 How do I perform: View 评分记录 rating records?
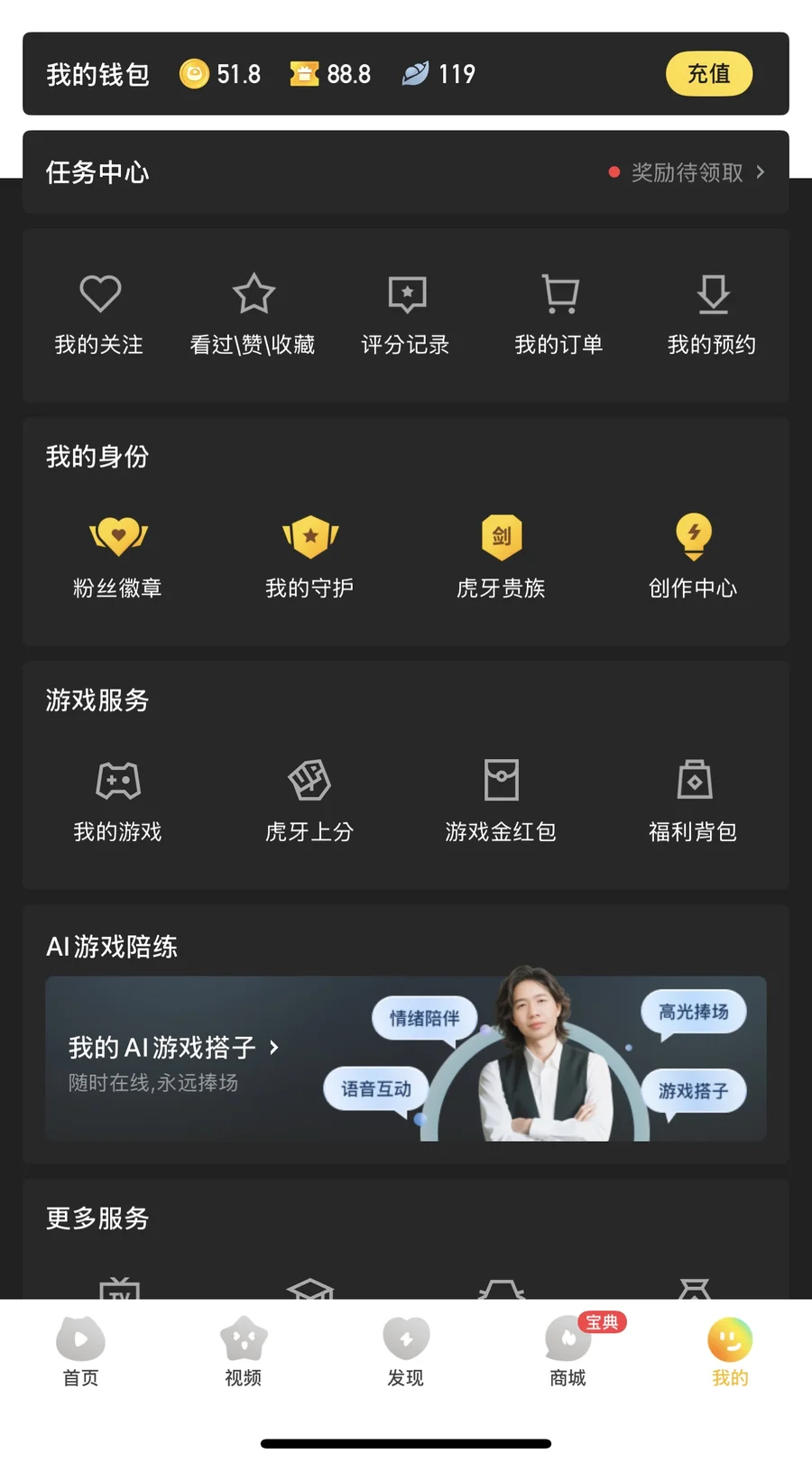click(406, 313)
